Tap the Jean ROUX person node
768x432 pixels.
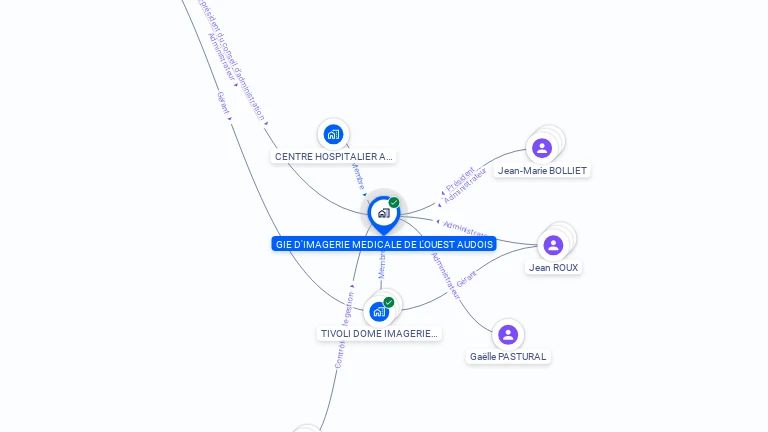[553, 245]
